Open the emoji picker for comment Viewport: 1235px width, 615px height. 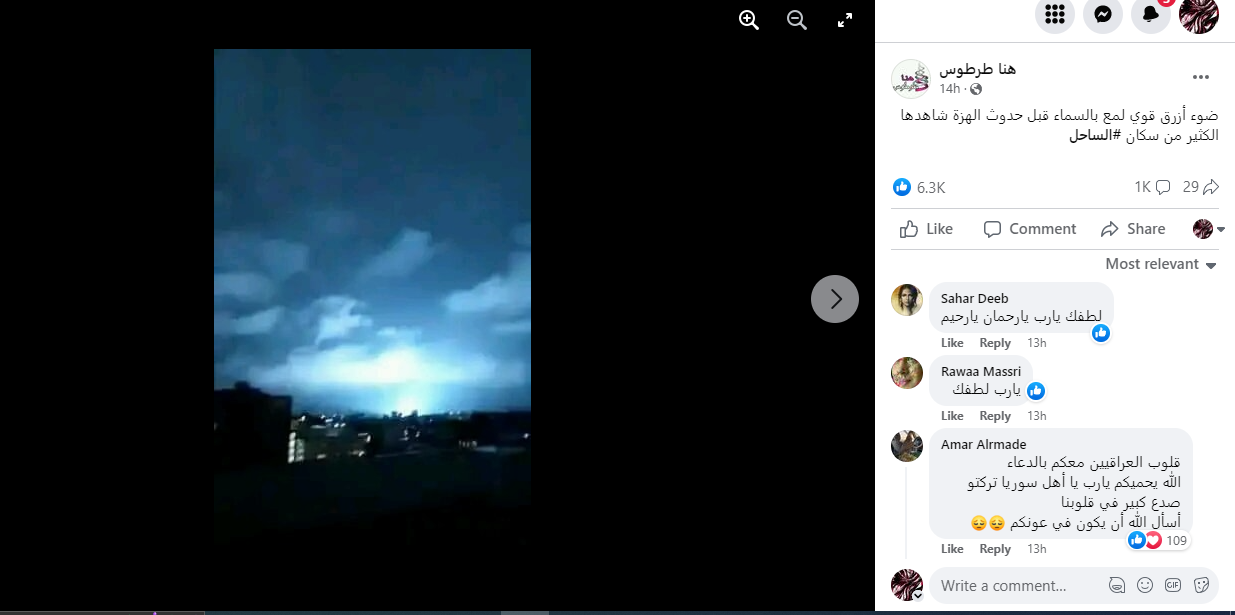(x=1145, y=585)
